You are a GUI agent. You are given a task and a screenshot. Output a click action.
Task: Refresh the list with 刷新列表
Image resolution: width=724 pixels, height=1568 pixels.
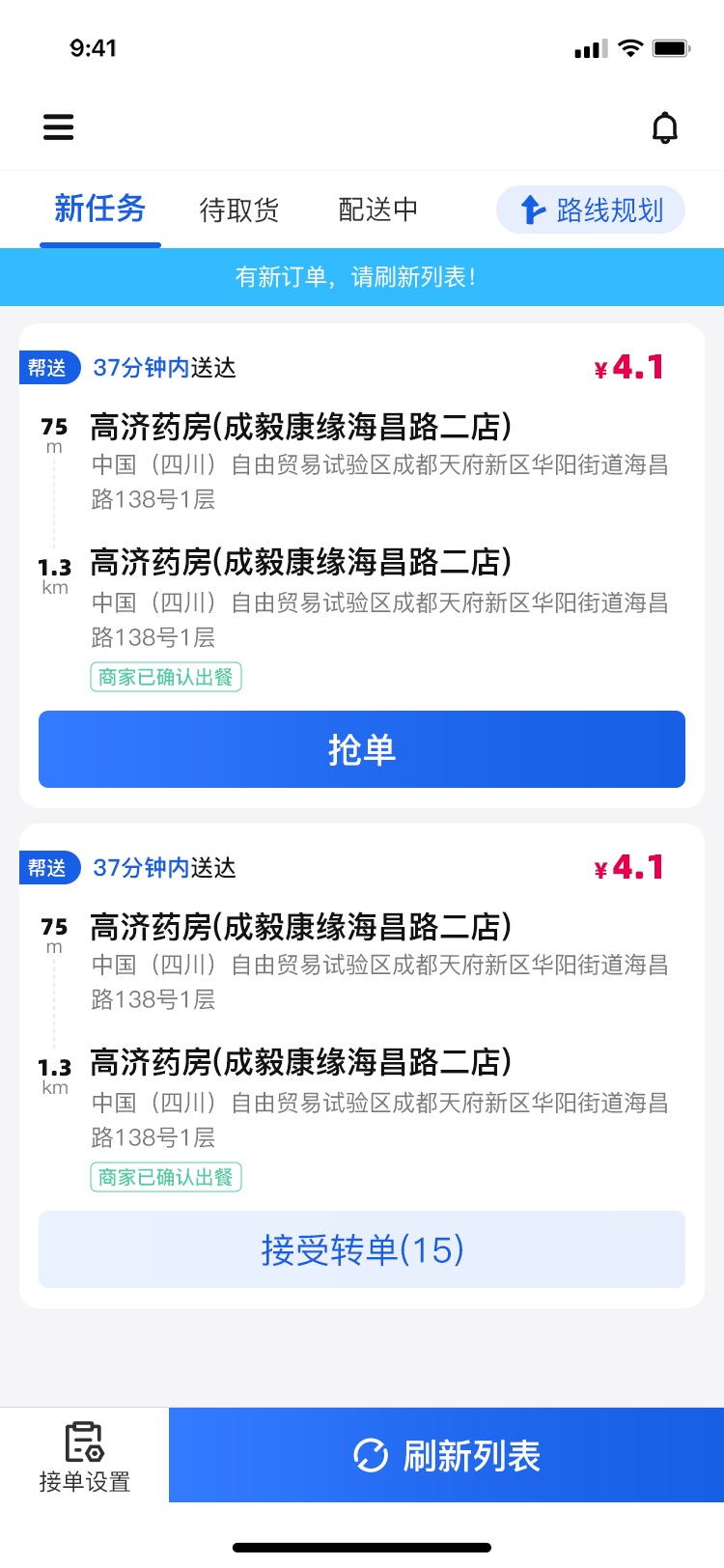446,1455
